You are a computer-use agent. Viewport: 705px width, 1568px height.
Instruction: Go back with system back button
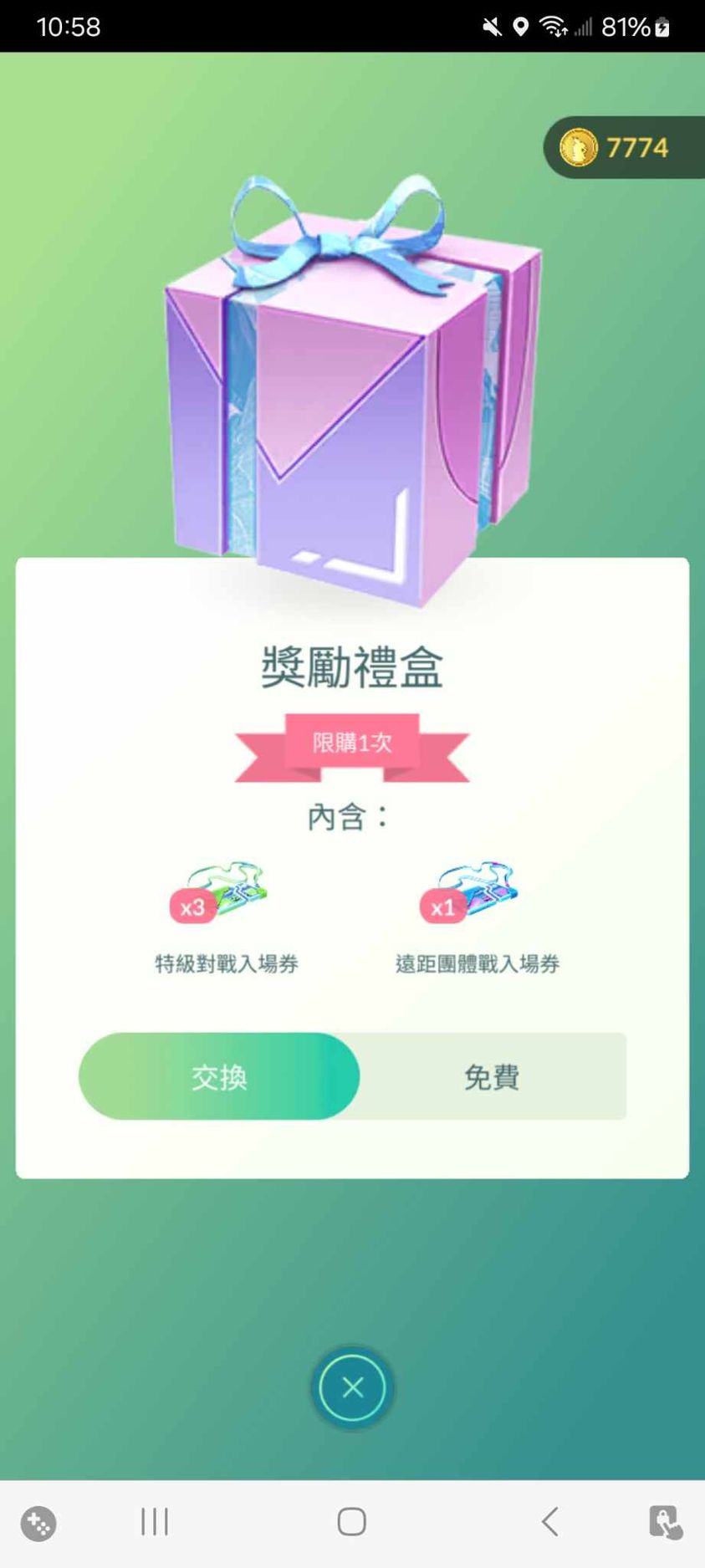(x=549, y=1522)
